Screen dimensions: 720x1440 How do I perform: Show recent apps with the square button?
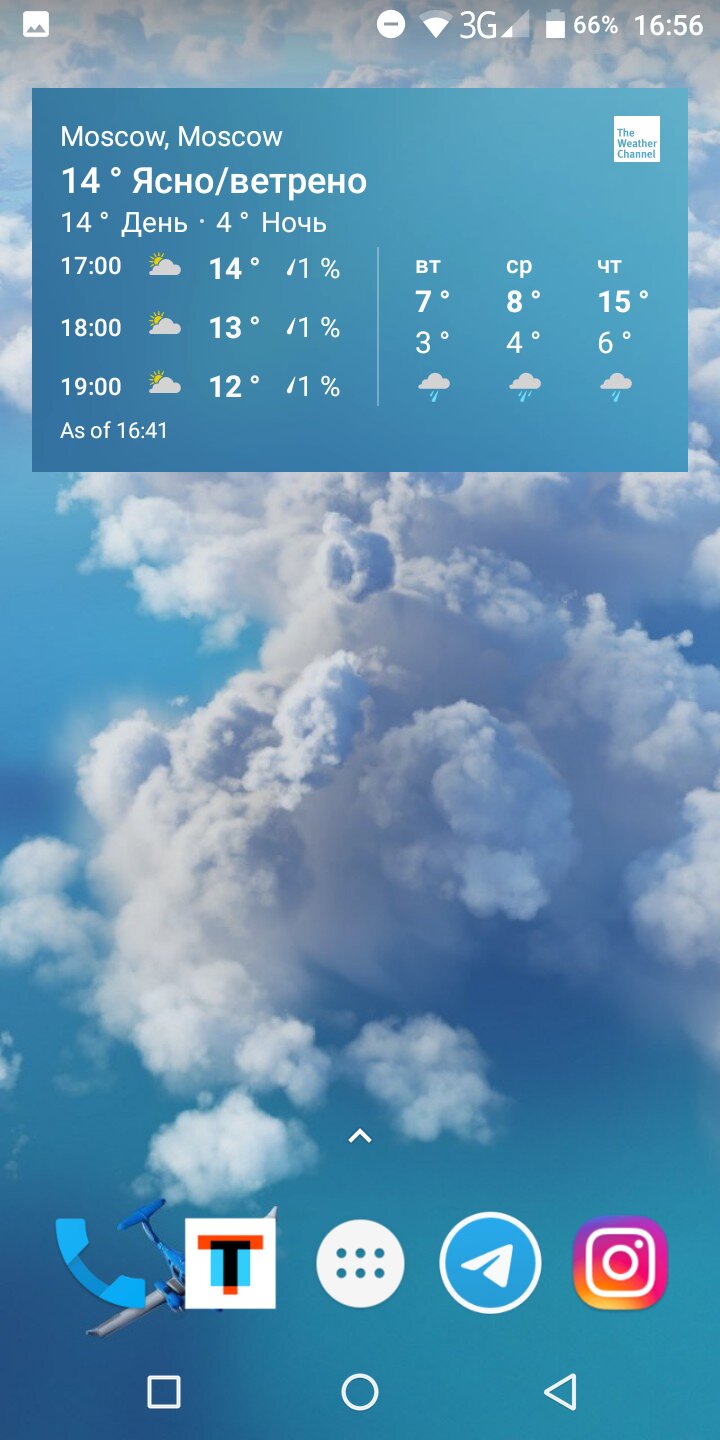click(163, 1392)
